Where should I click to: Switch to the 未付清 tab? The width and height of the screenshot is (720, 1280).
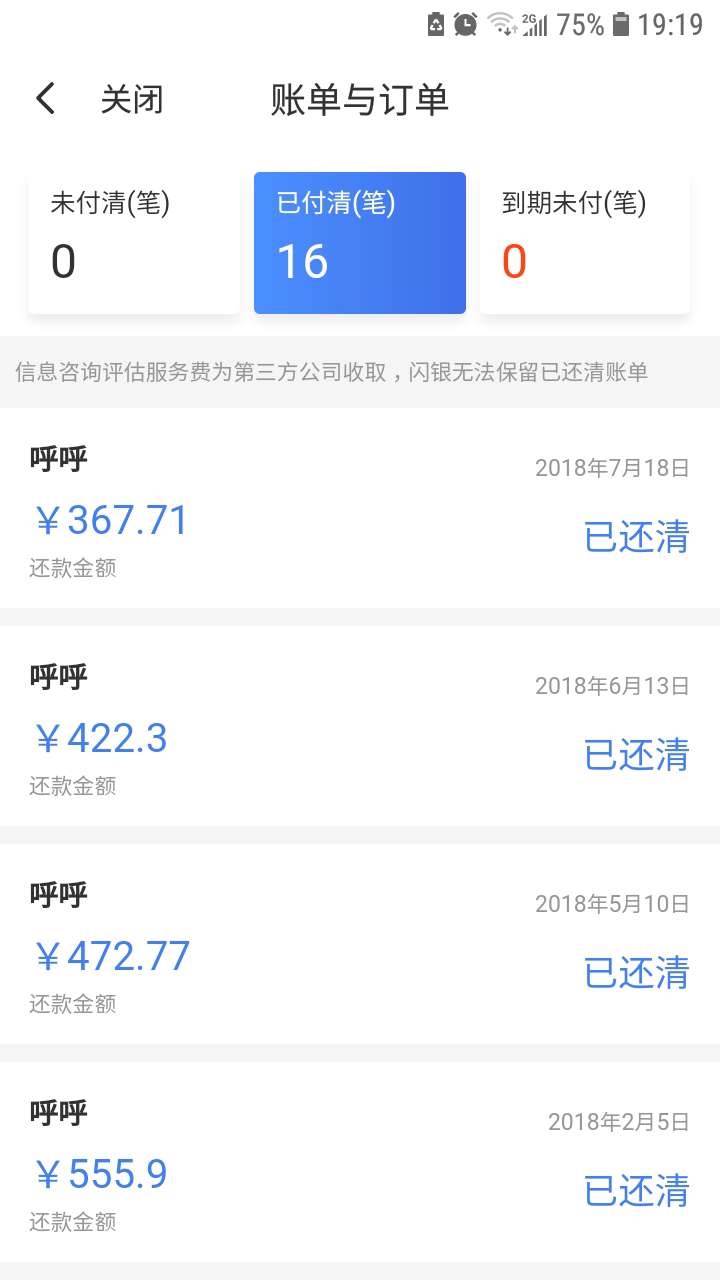click(x=134, y=243)
